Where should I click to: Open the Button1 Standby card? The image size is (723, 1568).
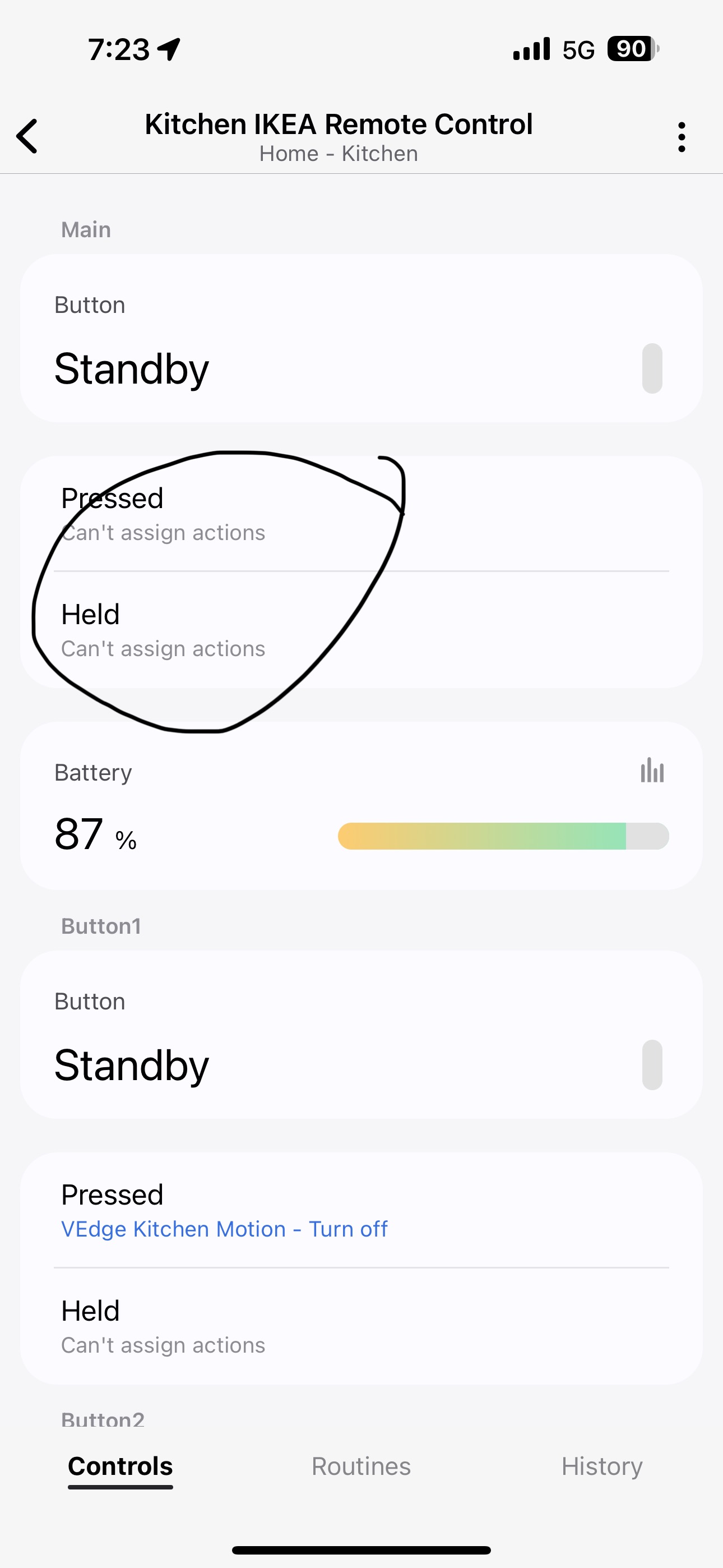(x=361, y=1035)
